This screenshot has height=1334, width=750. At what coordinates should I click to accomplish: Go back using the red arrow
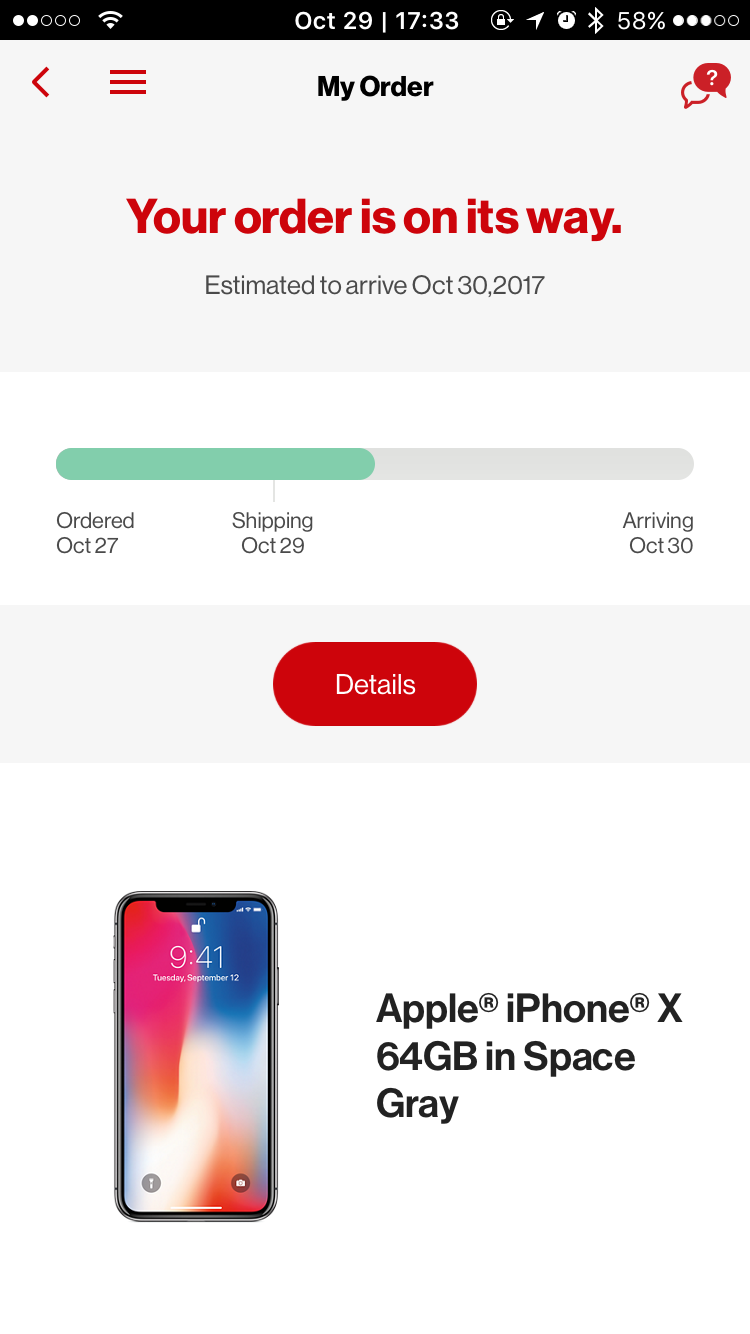tap(41, 82)
